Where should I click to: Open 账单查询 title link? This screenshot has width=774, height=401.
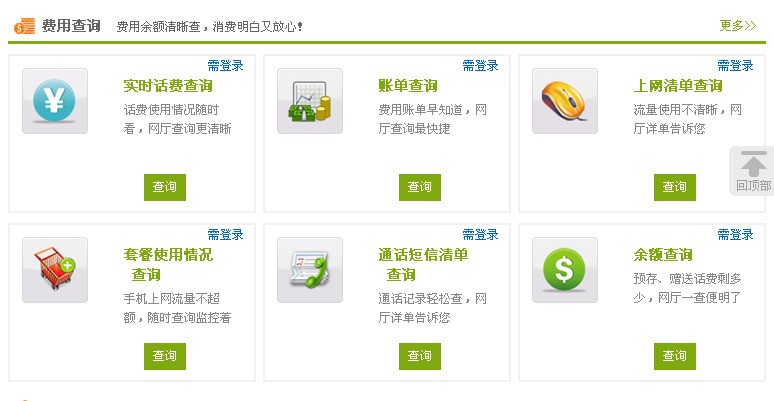pyautogui.click(x=408, y=86)
